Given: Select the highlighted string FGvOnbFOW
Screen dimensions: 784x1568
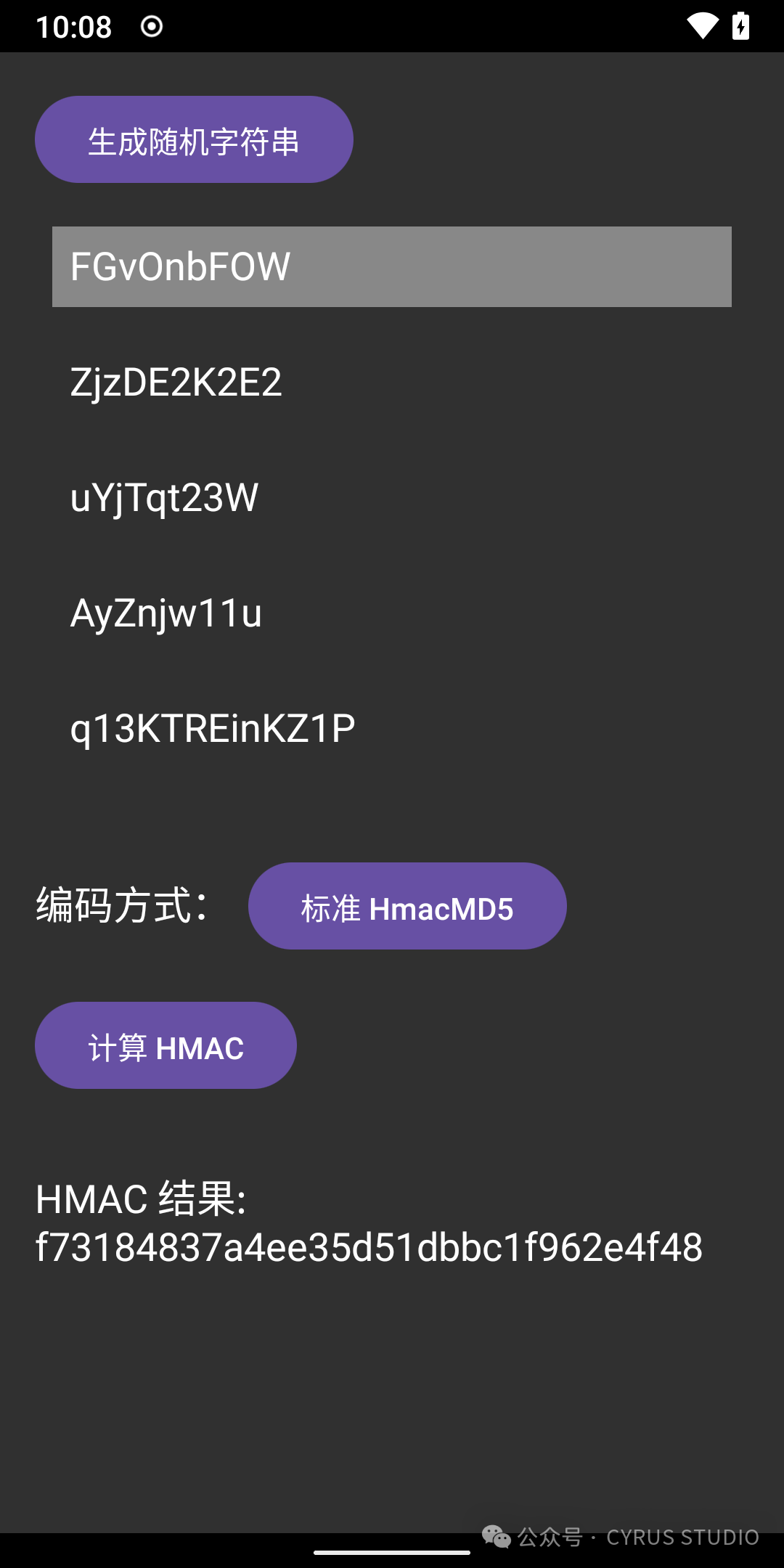Looking at the screenshot, I should pos(180,266).
